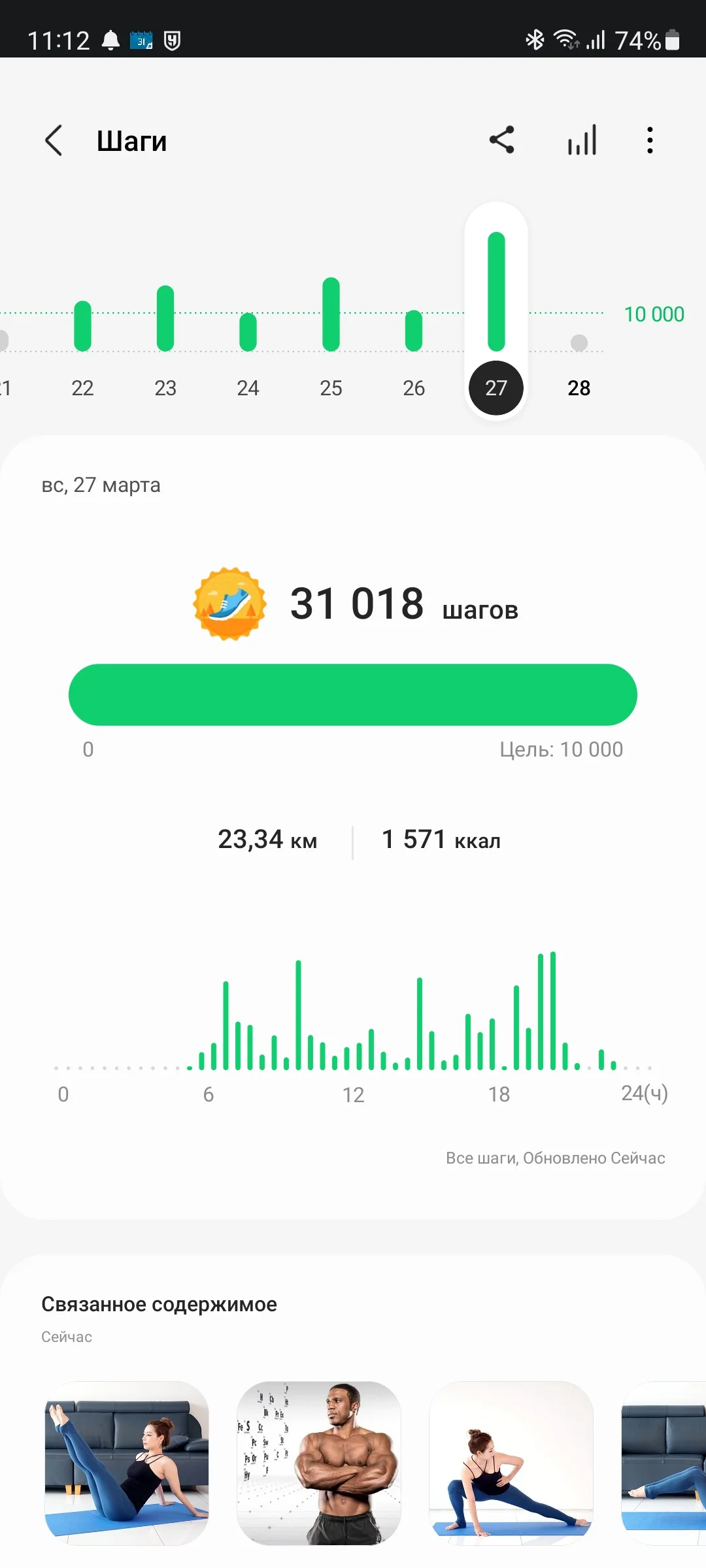Open Шаги header title
This screenshot has height=1568, width=706.
click(132, 140)
